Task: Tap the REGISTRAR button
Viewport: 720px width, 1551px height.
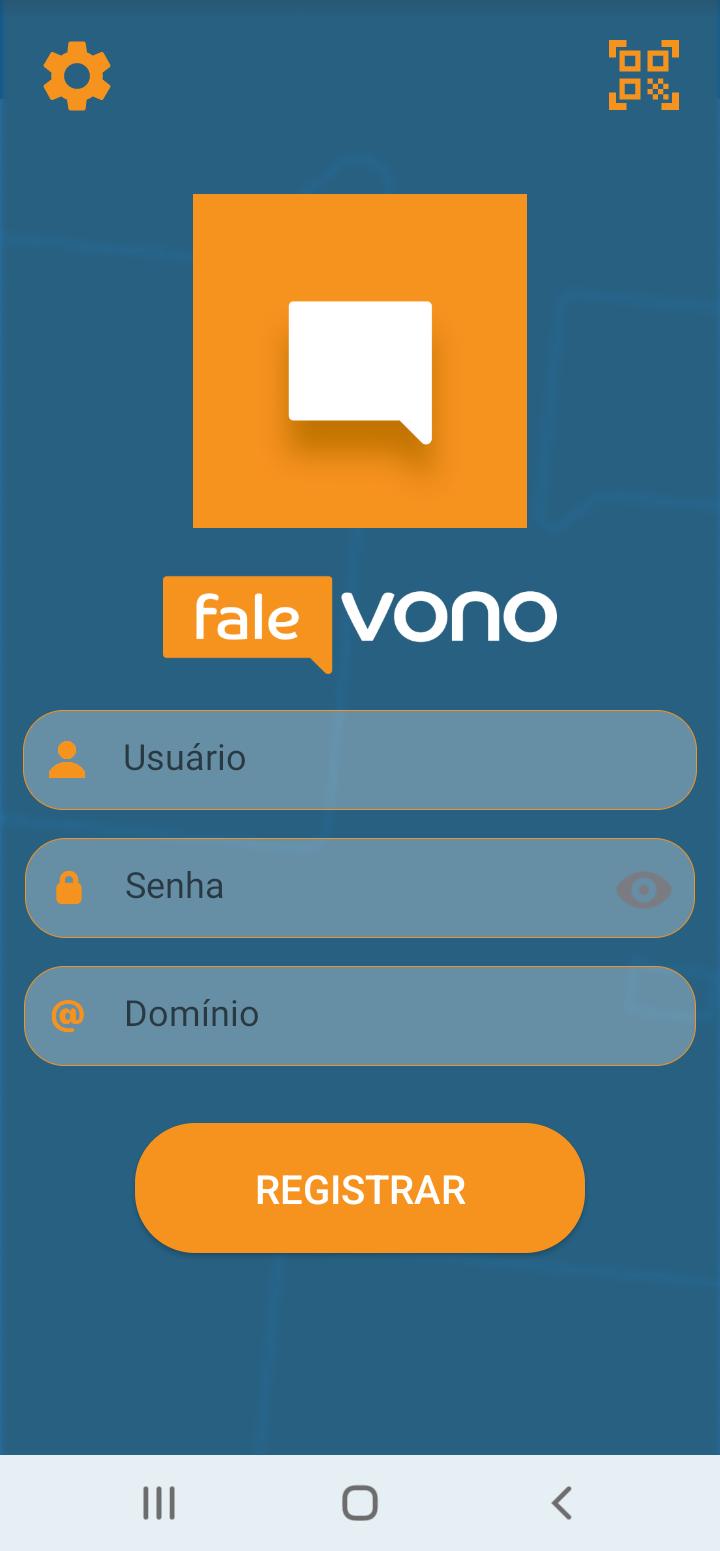Action: [360, 1188]
